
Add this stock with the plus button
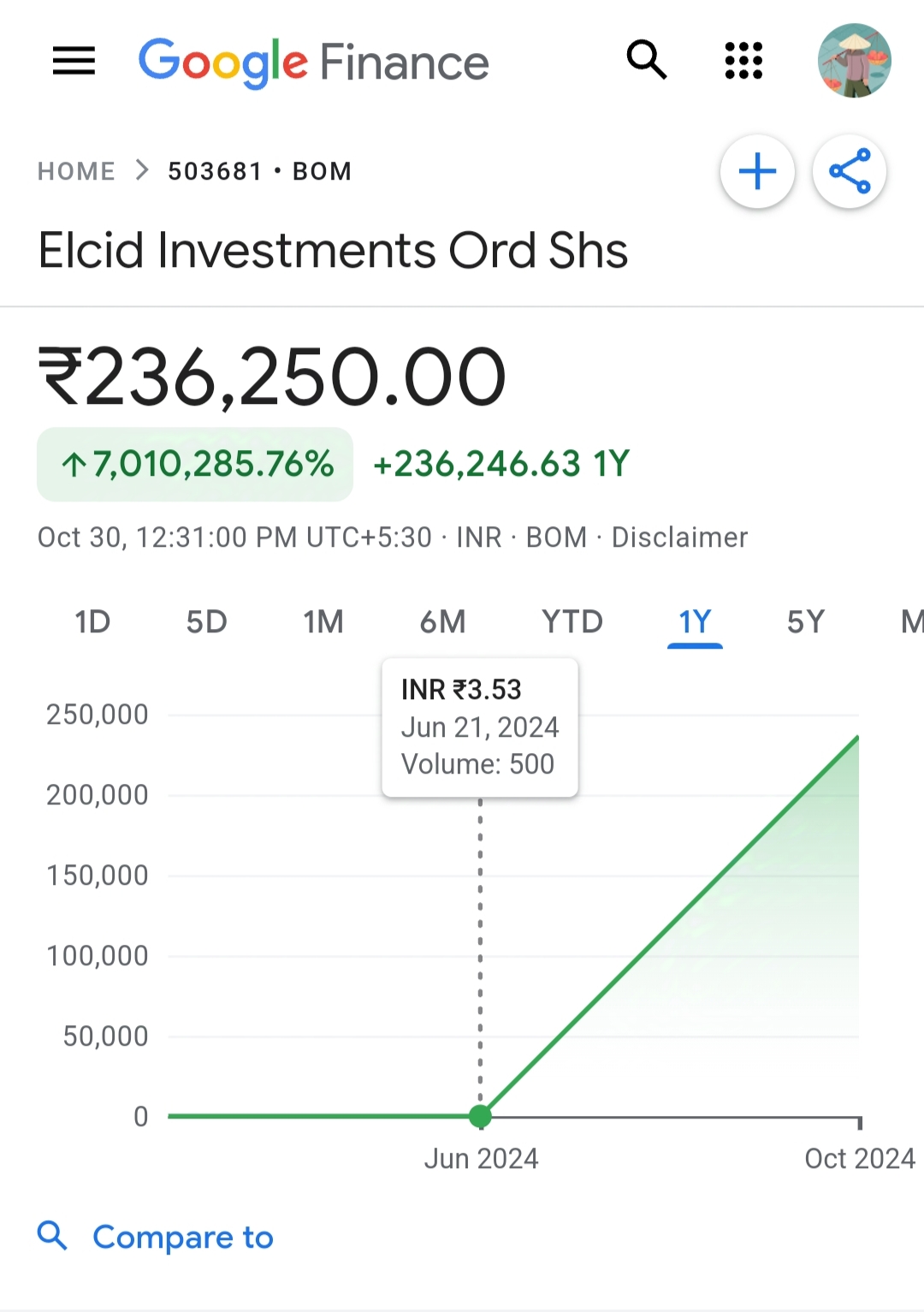click(x=757, y=171)
